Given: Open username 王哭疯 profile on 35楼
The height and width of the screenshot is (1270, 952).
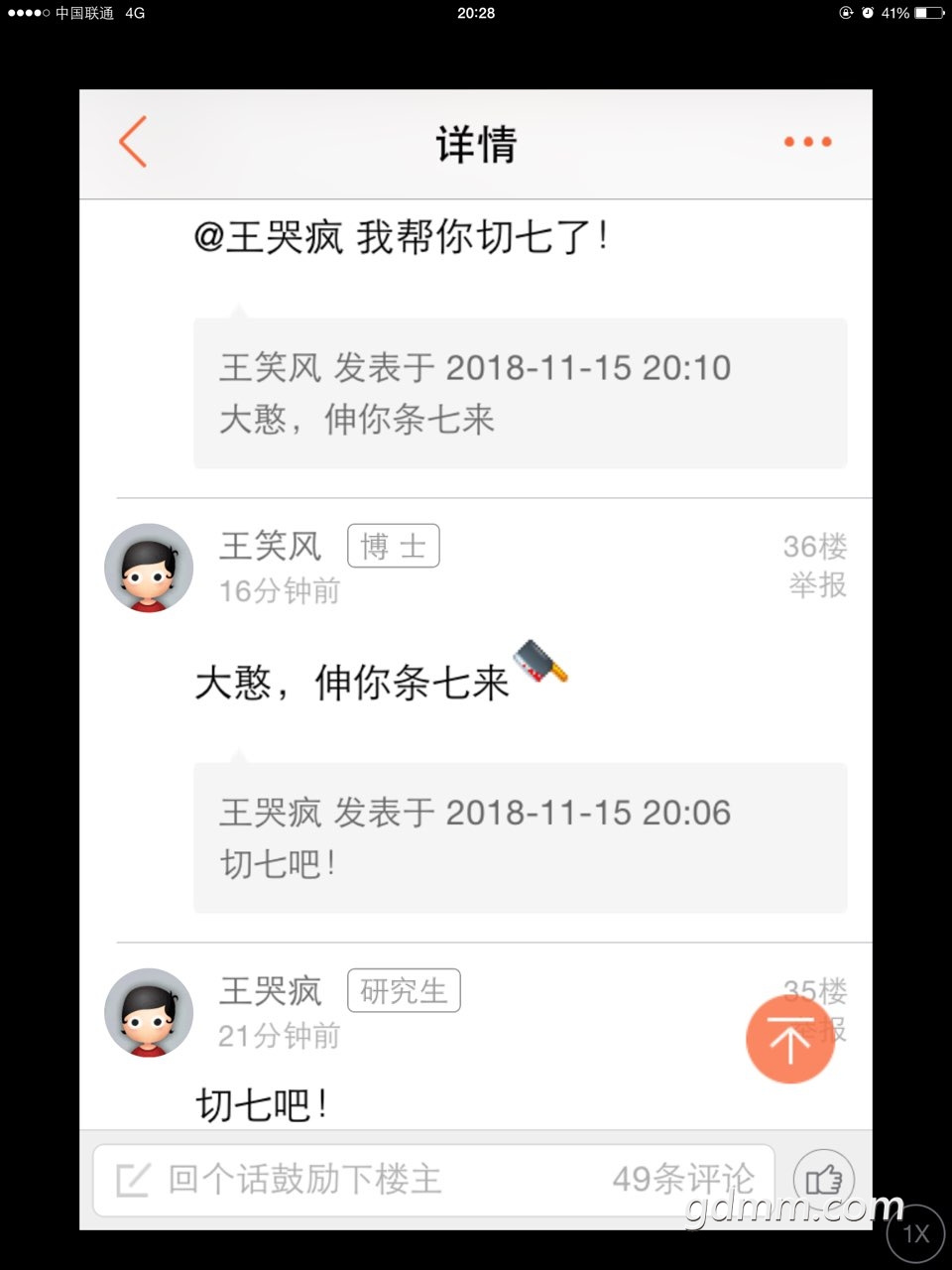Looking at the screenshot, I should click(271, 990).
